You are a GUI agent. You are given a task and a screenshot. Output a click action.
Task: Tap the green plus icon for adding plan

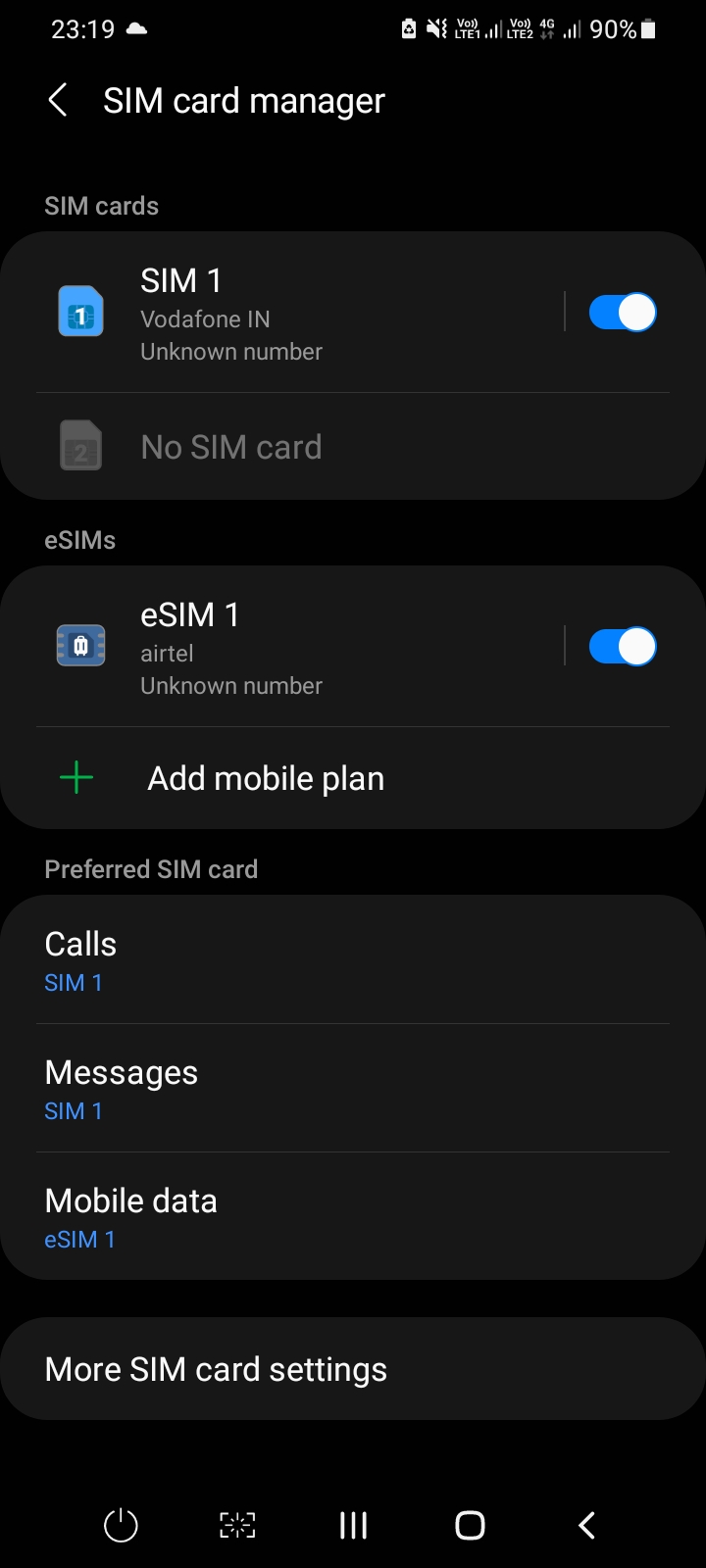(x=76, y=777)
